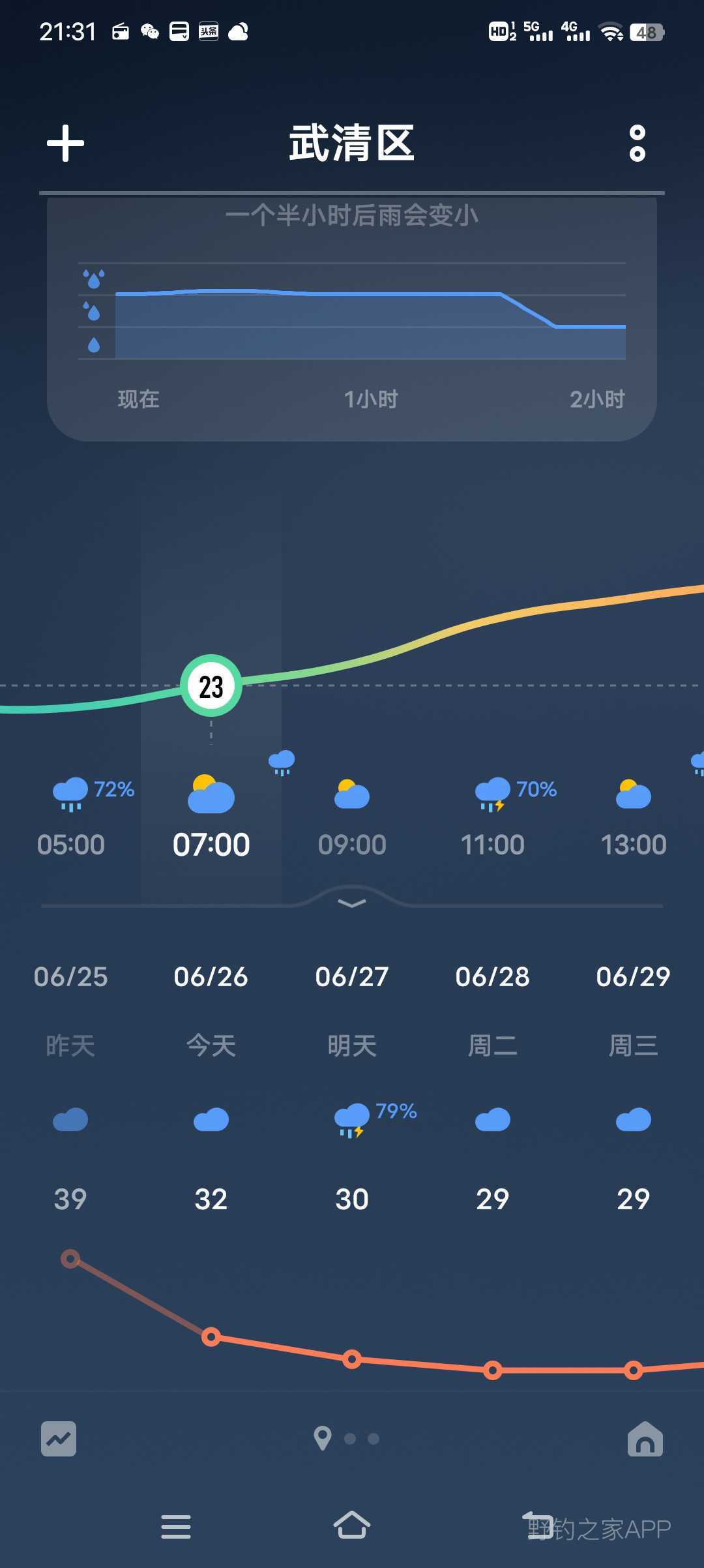Expand the hourly panel chevron
The width and height of the screenshot is (704, 1568).
tap(352, 903)
